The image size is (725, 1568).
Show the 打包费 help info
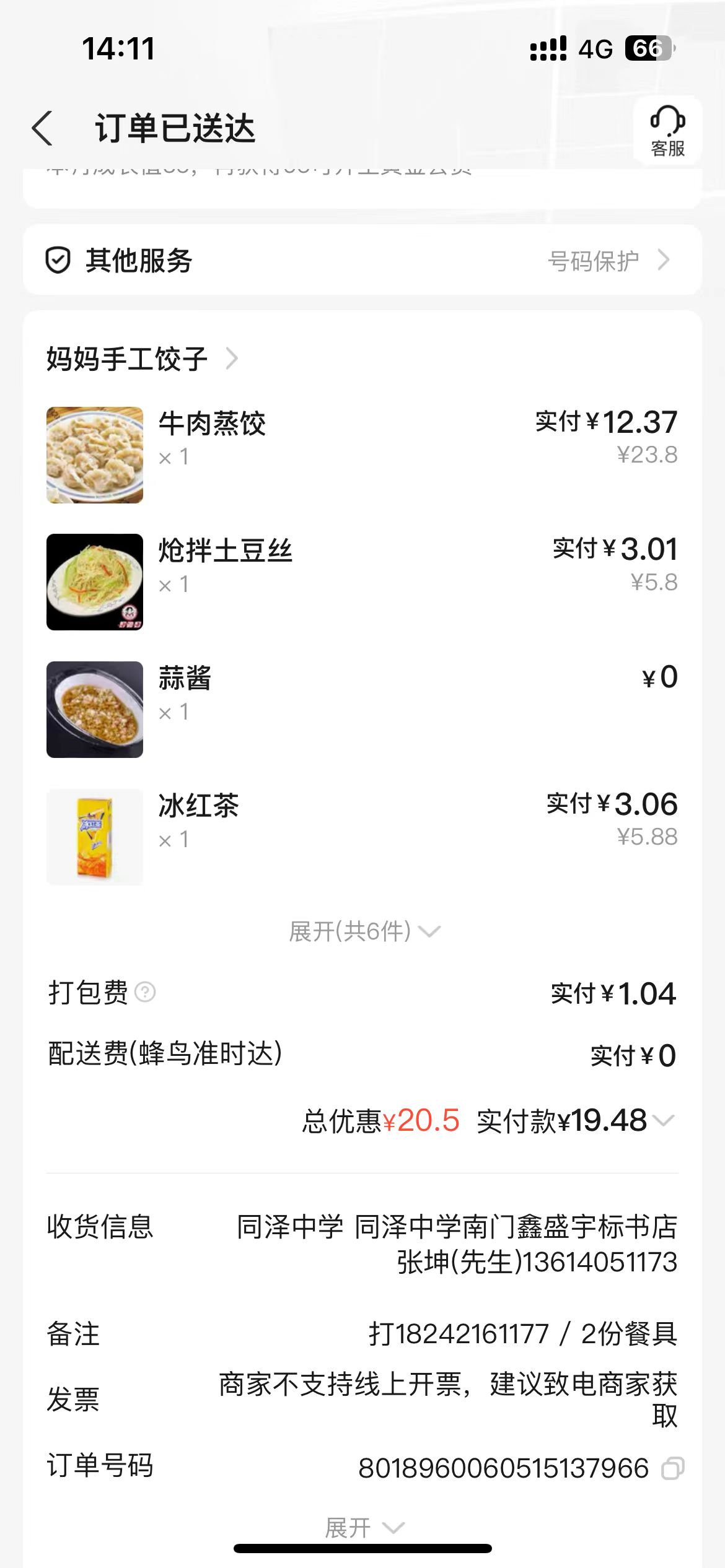(146, 992)
